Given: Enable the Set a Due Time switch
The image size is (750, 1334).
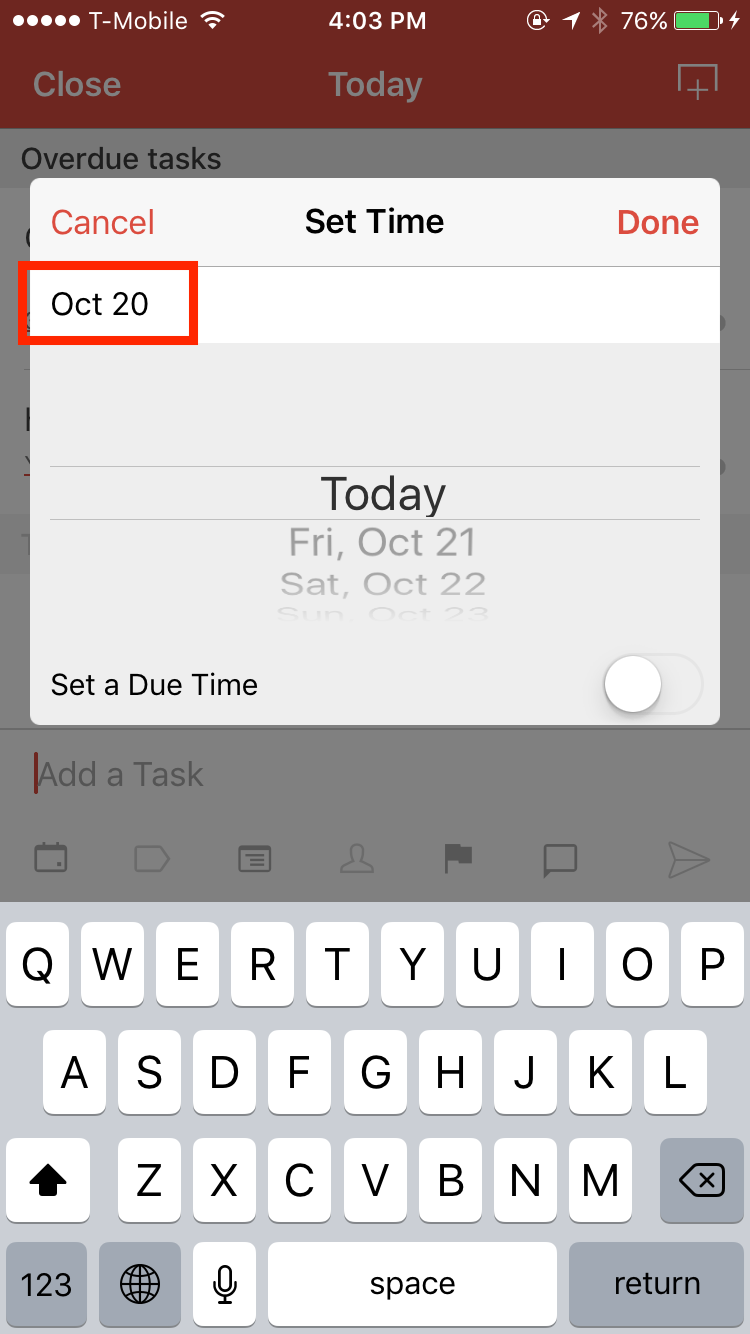Looking at the screenshot, I should [x=652, y=685].
